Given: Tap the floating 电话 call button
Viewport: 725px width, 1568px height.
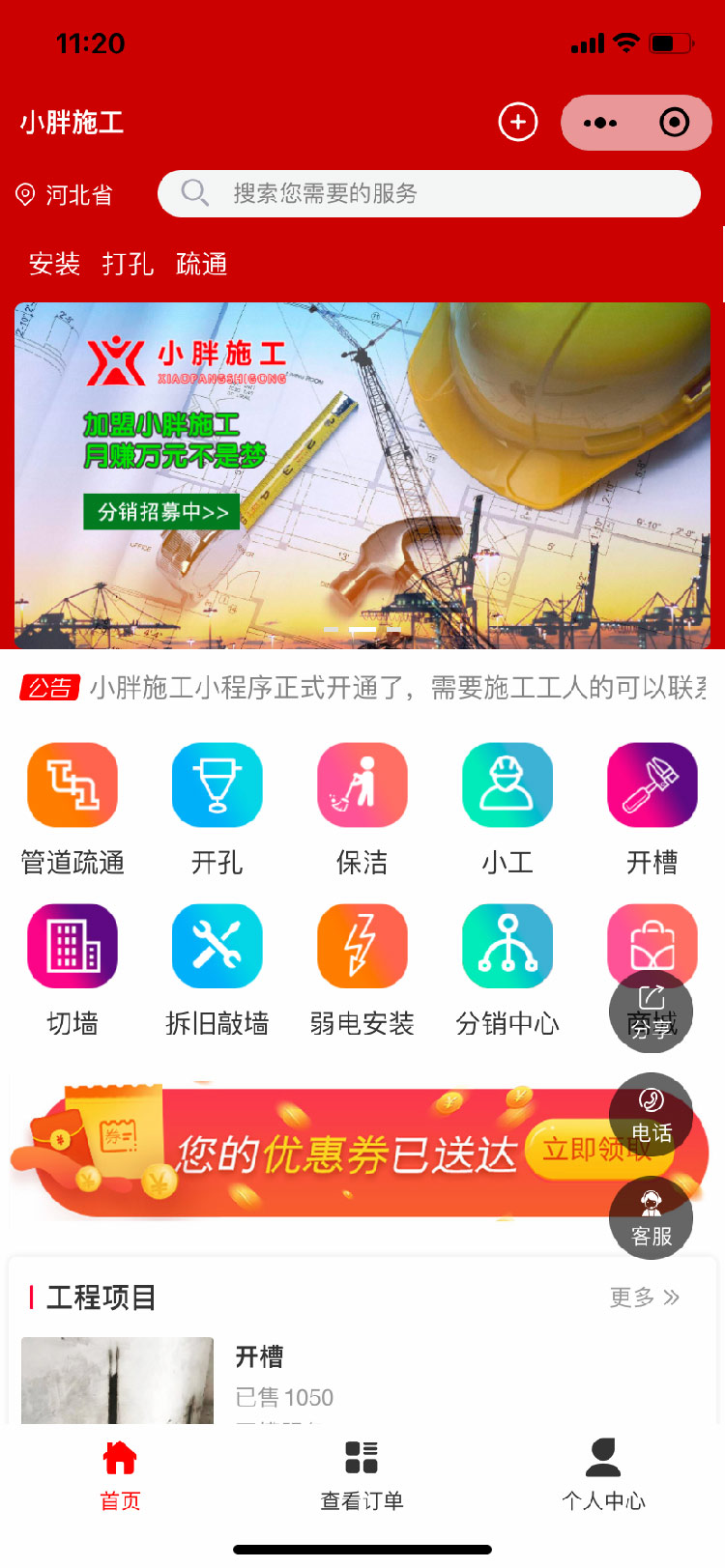Looking at the screenshot, I should [x=652, y=1115].
